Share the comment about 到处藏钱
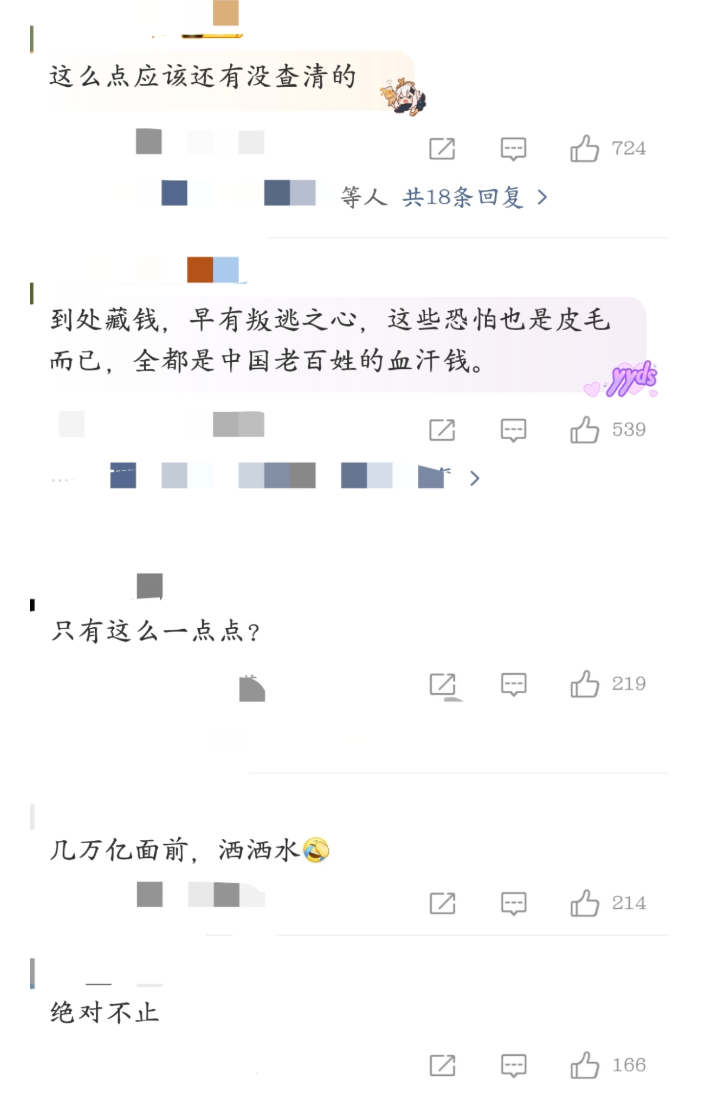704x1094 pixels. tap(442, 430)
